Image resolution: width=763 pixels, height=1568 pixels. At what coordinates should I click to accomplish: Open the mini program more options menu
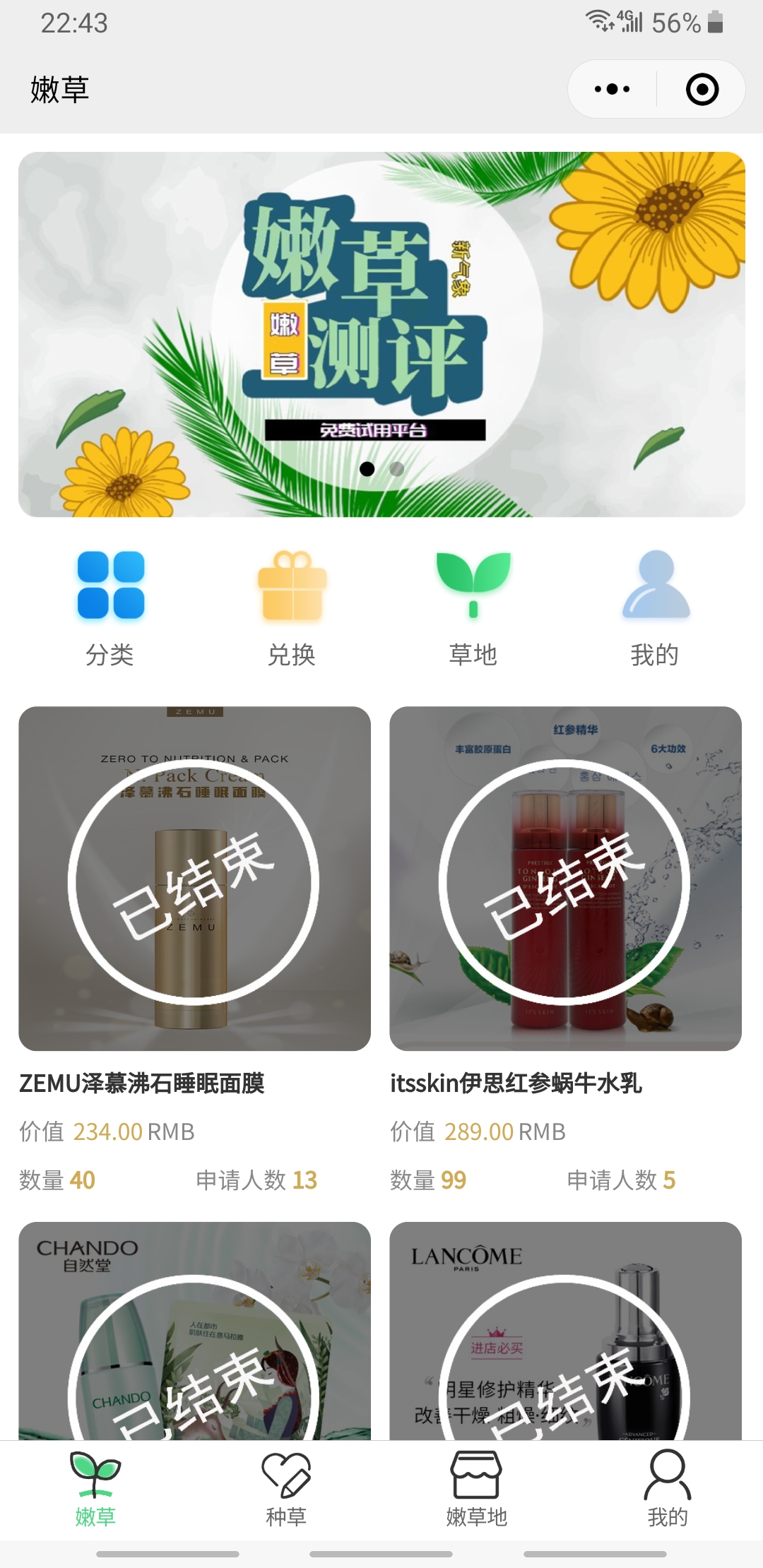[x=612, y=90]
